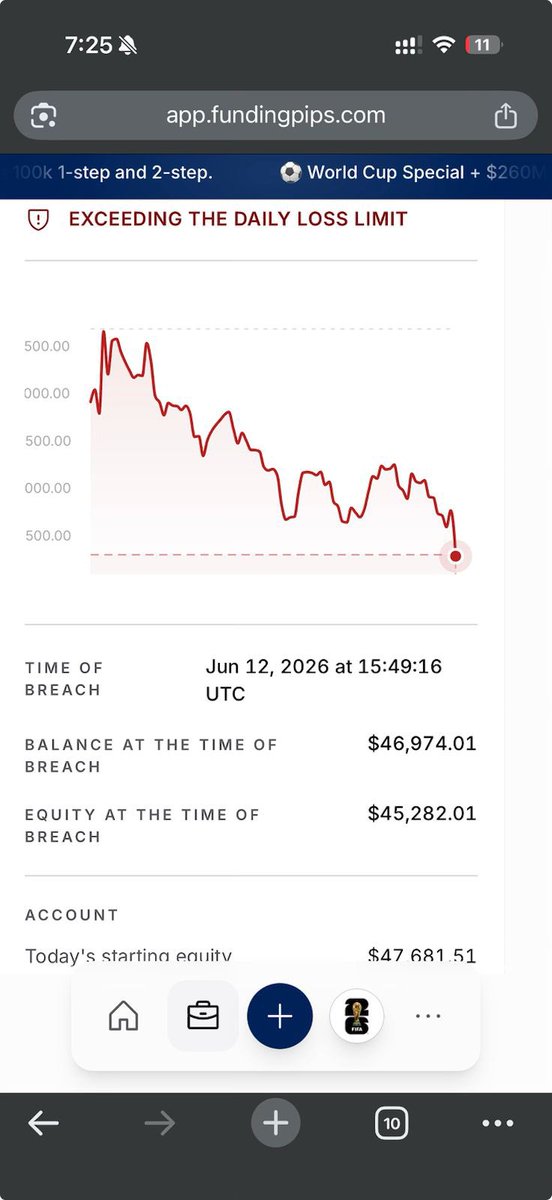Open the browser overflow menu
The height and width of the screenshot is (1200, 552).
(498, 1124)
